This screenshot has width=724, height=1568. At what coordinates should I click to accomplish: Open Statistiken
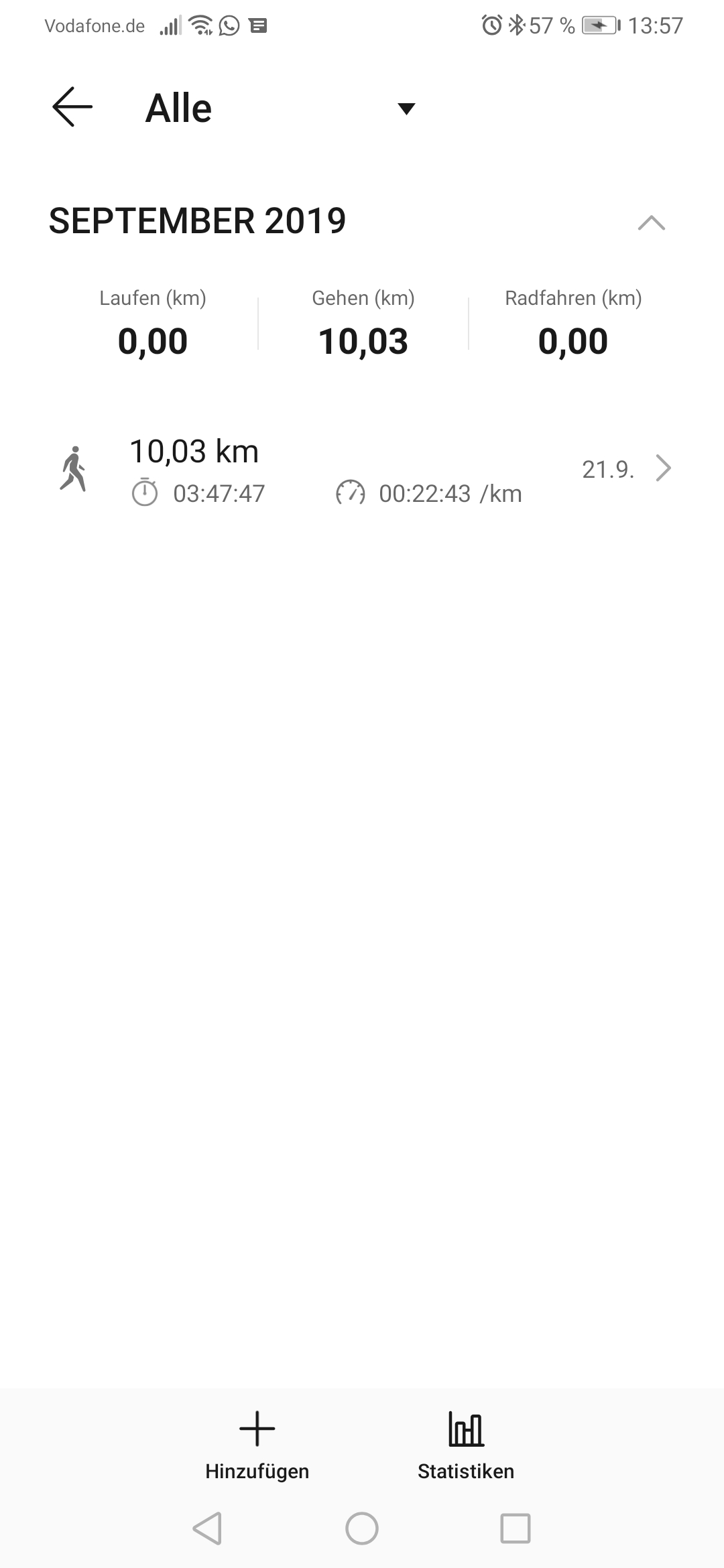point(466,1445)
